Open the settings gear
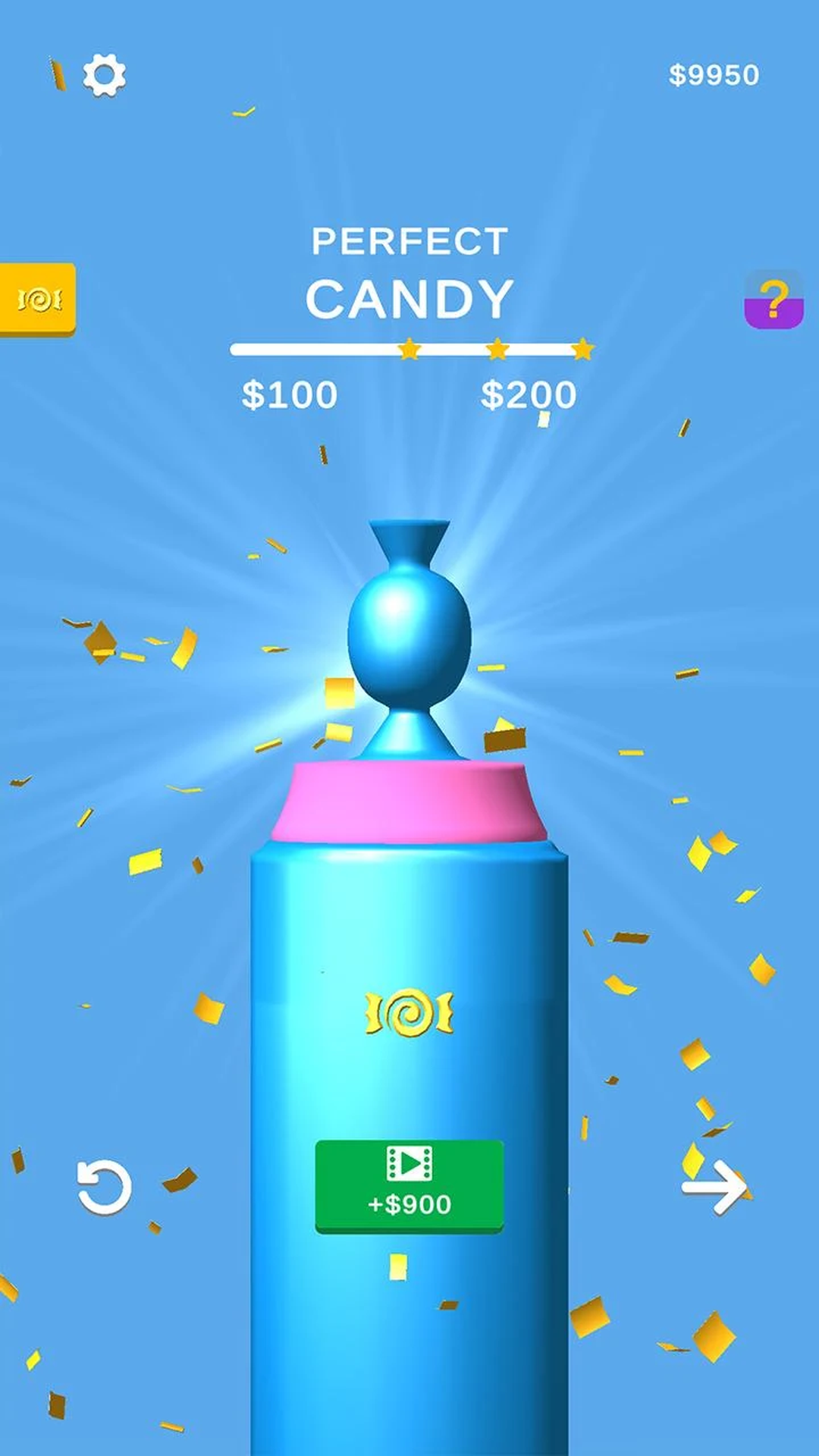Viewport: 819px width, 1456px height. click(104, 75)
